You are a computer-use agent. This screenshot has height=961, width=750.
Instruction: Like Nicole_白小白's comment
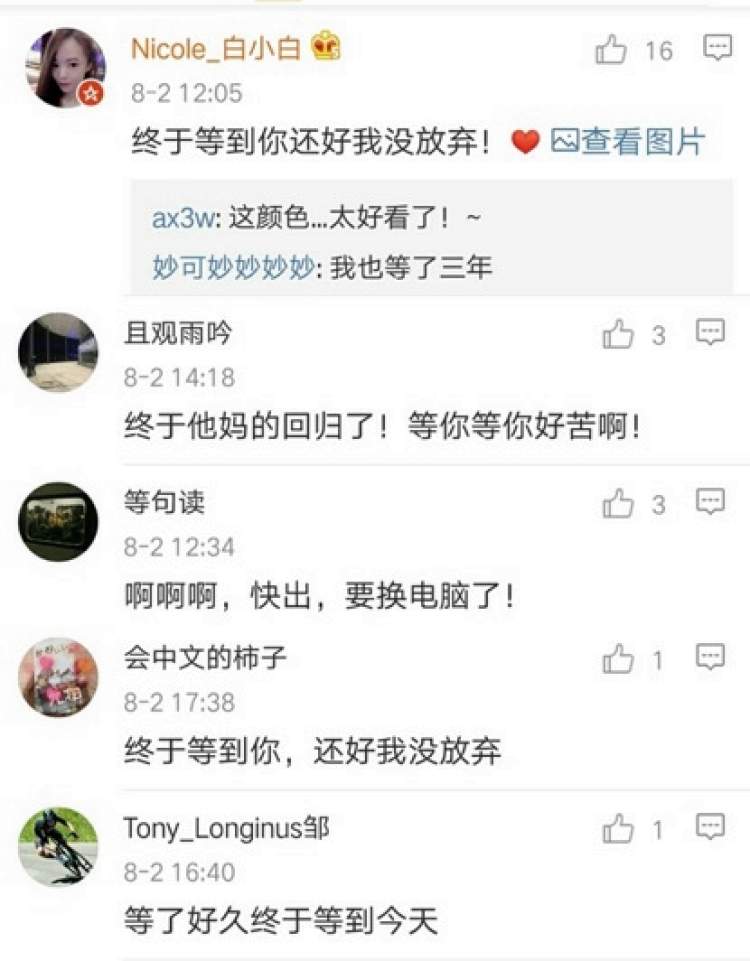(611, 49)
